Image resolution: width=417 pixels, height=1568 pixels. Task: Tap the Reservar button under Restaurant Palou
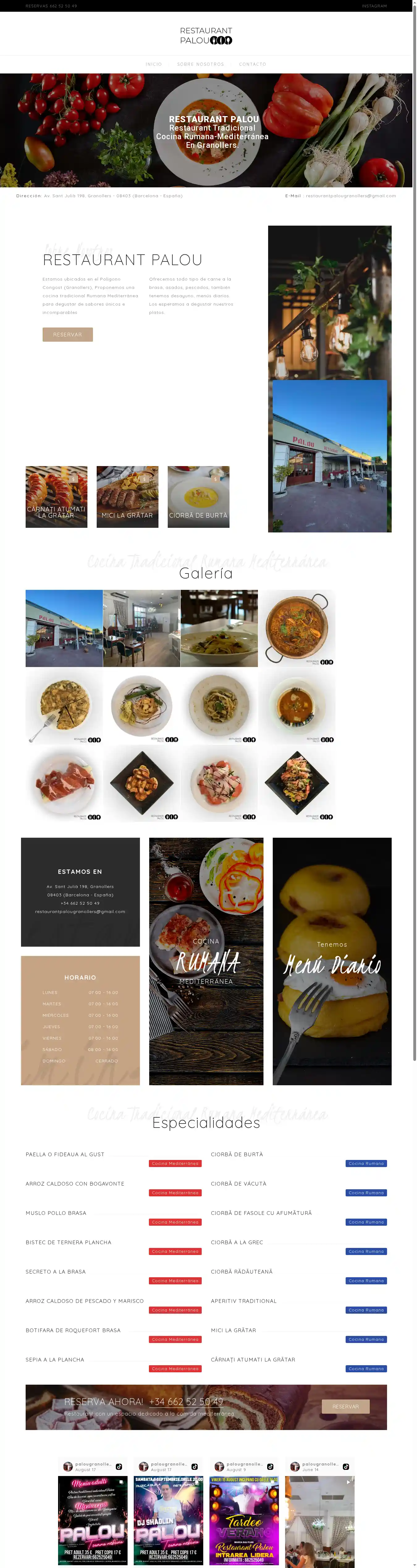pyautogui.click(x=68, y=334)
